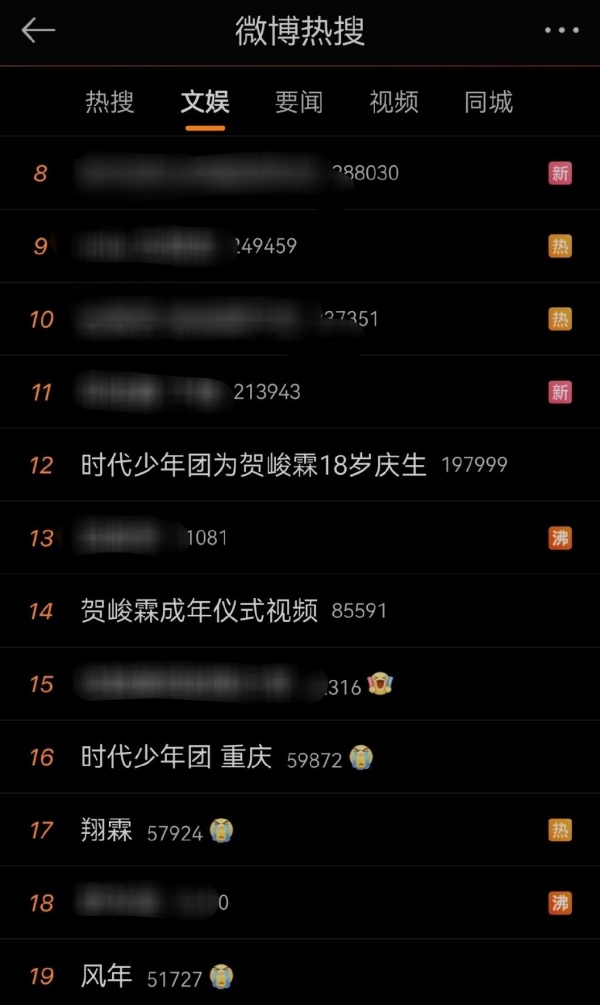Switch to the 同城 tab
Image resolution: width=600 pixels, height=1005 pixels.
488,101
